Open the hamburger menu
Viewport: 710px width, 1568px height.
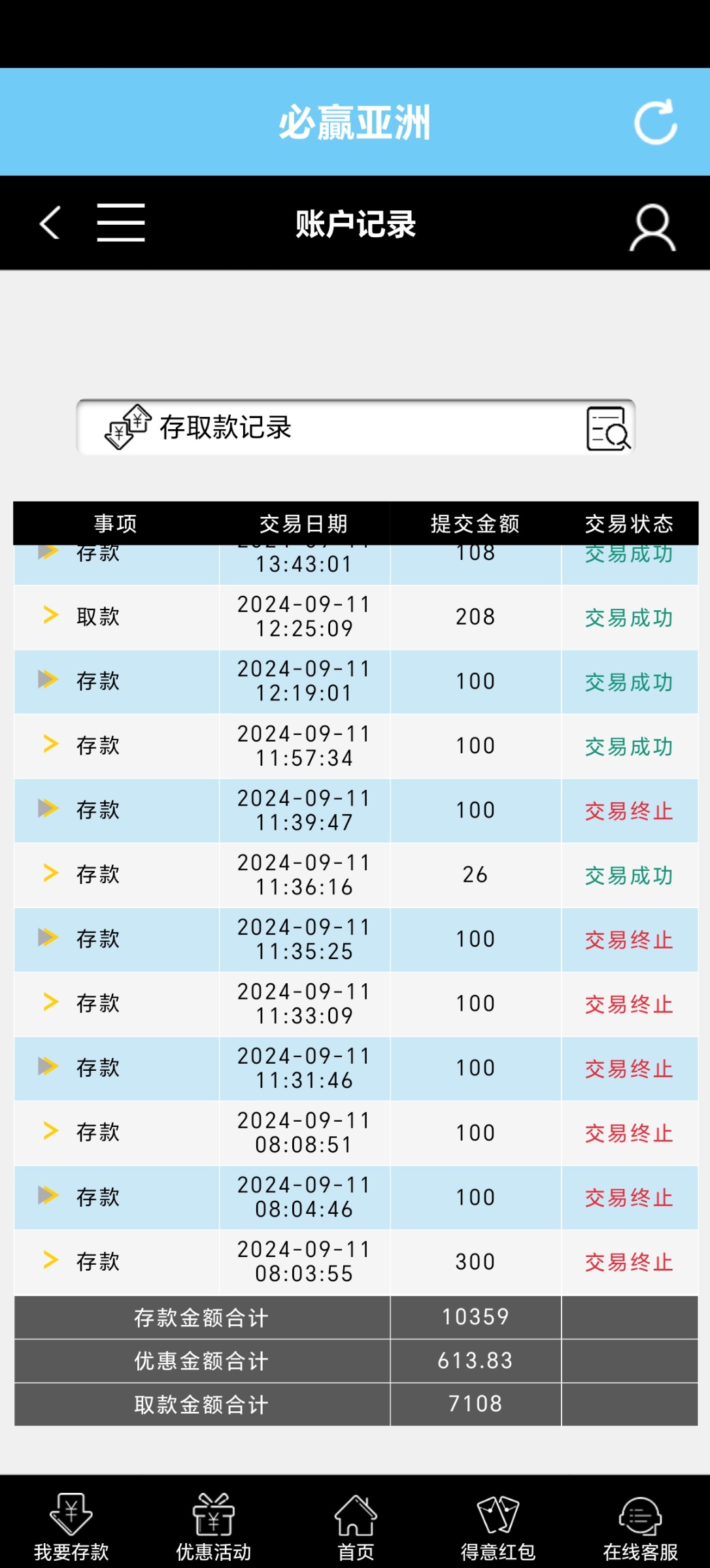[121, 223]
